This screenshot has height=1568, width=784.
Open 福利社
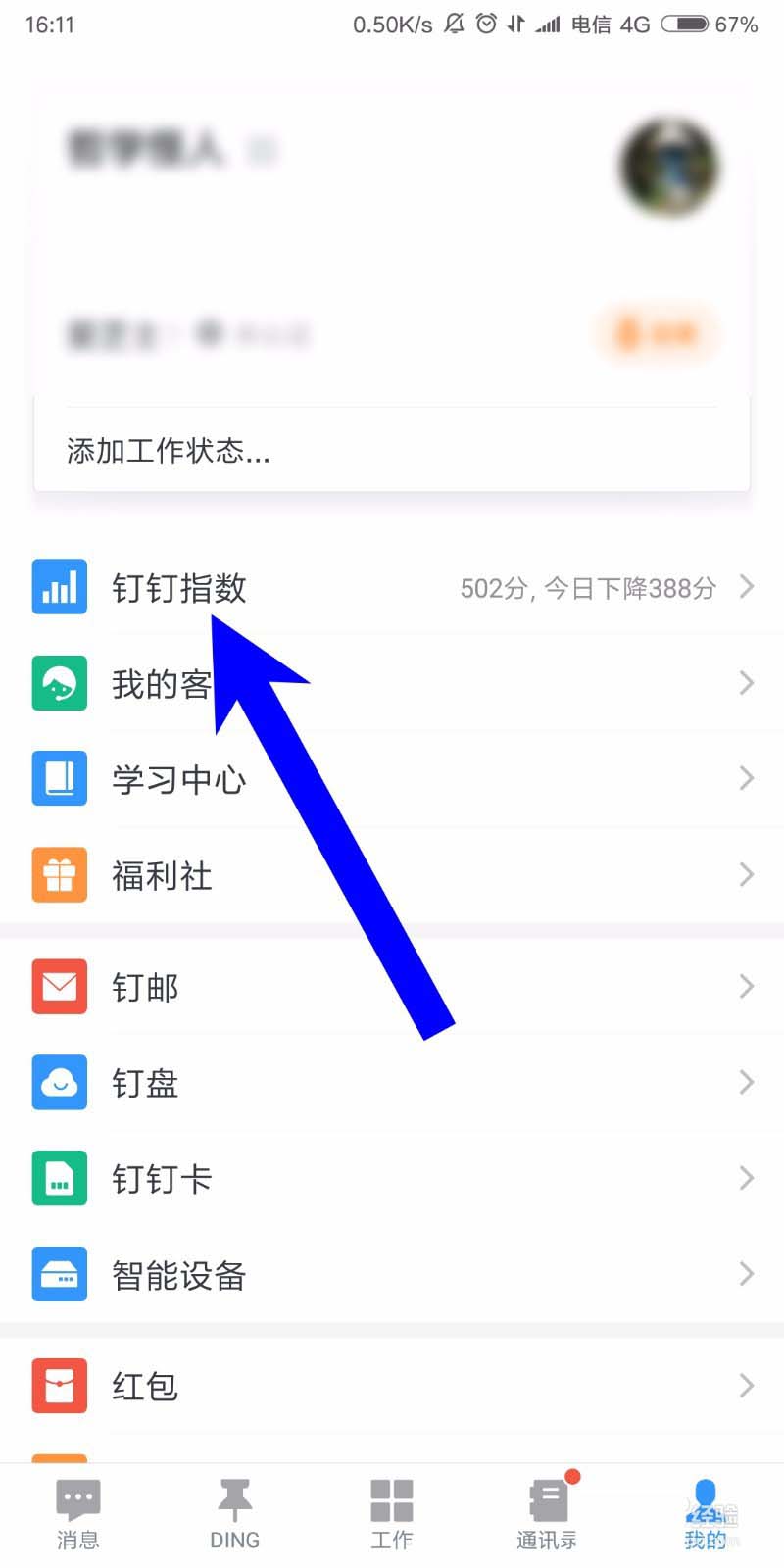(x=392, y=875)
